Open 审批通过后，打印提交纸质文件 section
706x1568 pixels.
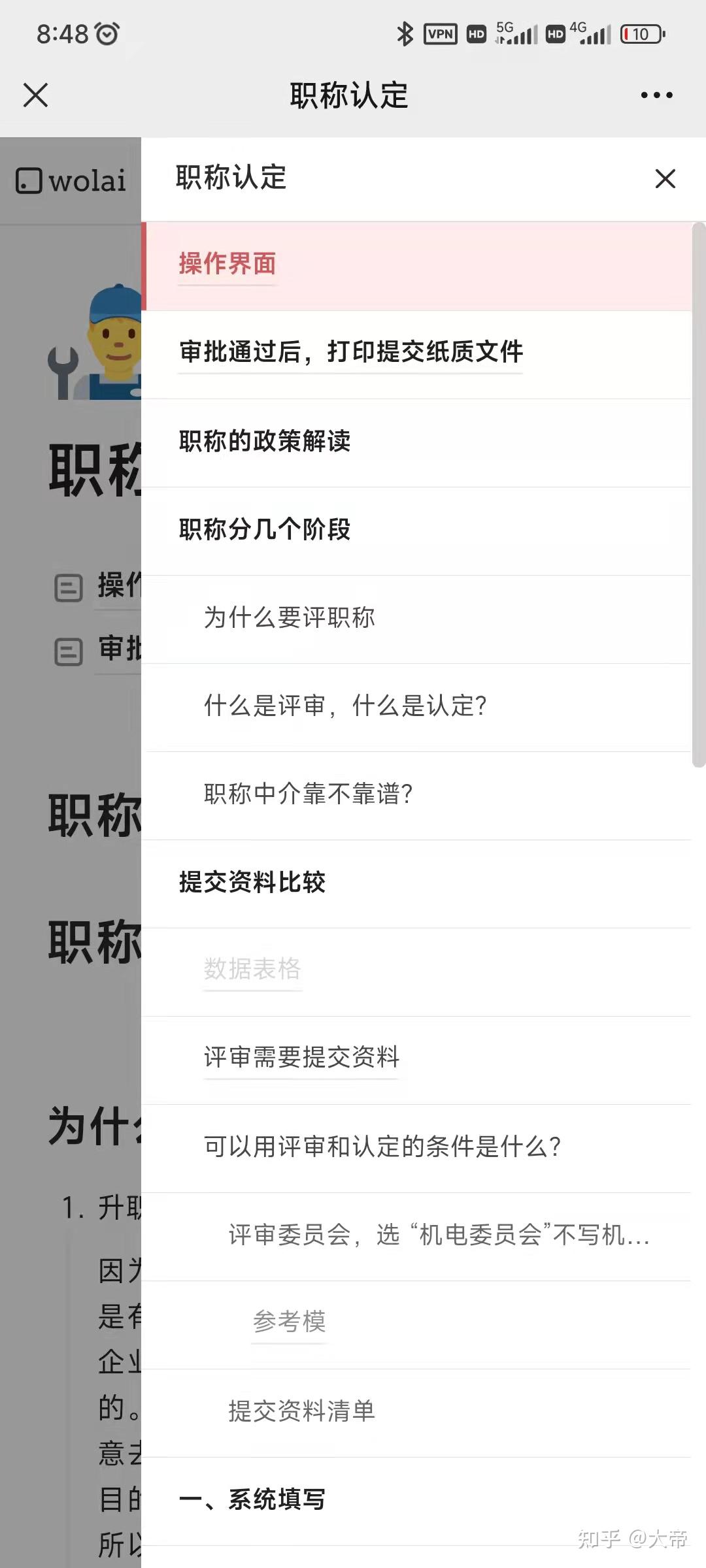tap(350, 351)
